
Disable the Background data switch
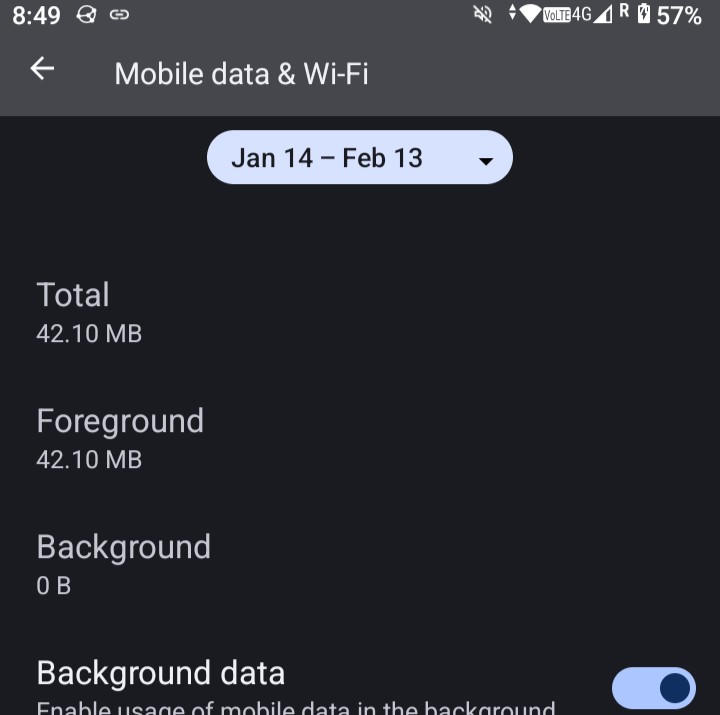click(653, 688)
